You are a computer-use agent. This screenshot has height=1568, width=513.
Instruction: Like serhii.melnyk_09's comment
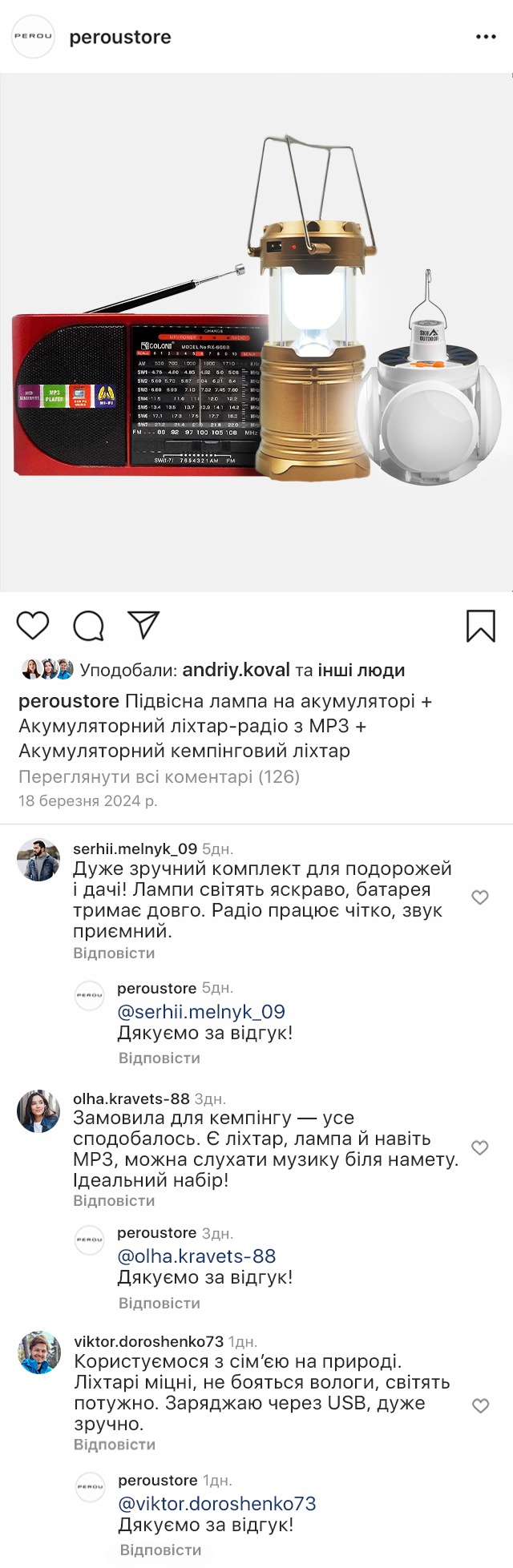480,897
